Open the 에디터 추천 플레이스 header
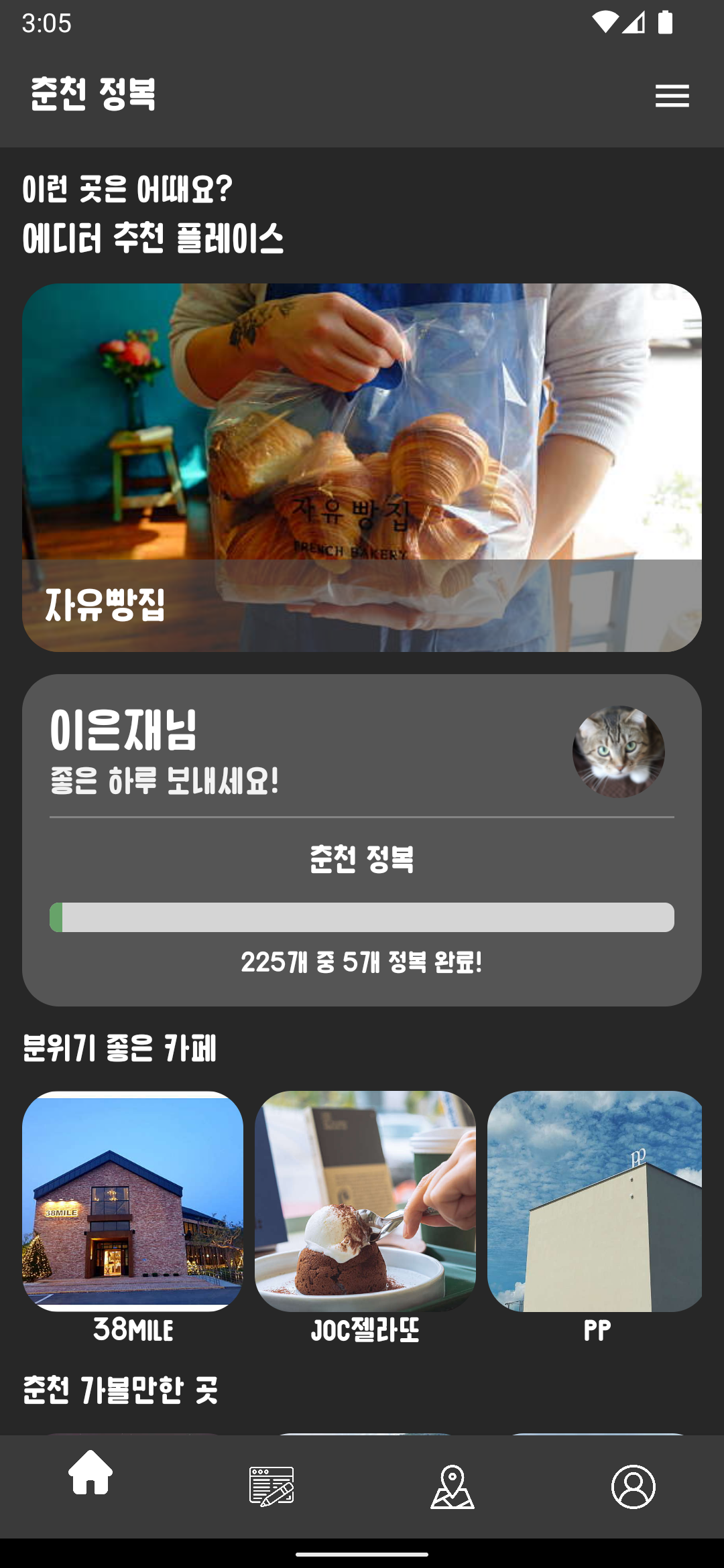The width and height of the screenshot is (724, 1568). point(154,238)
